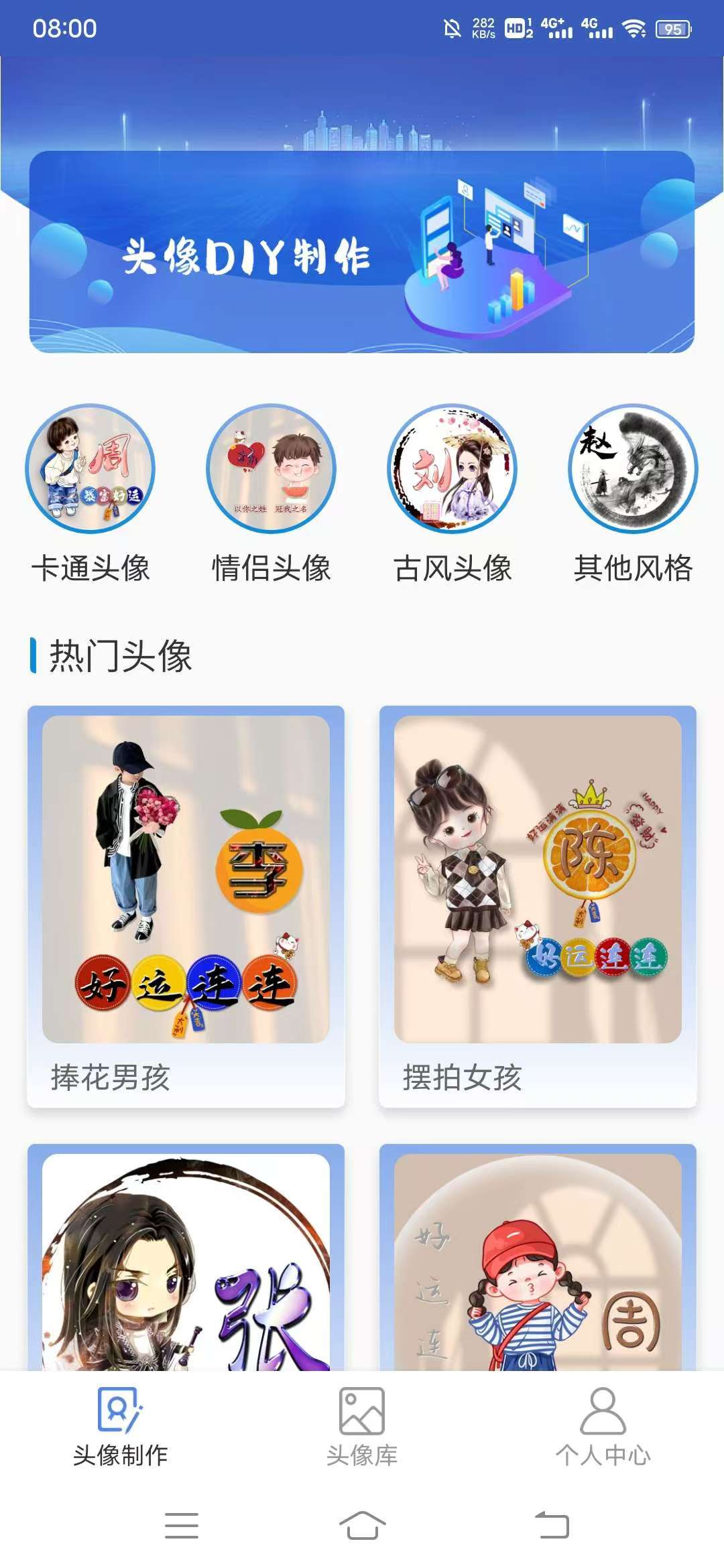Open the red-hat girl avatar card with 周
The width and height of the screenshot is (724, 1568).
[538, 1257]
